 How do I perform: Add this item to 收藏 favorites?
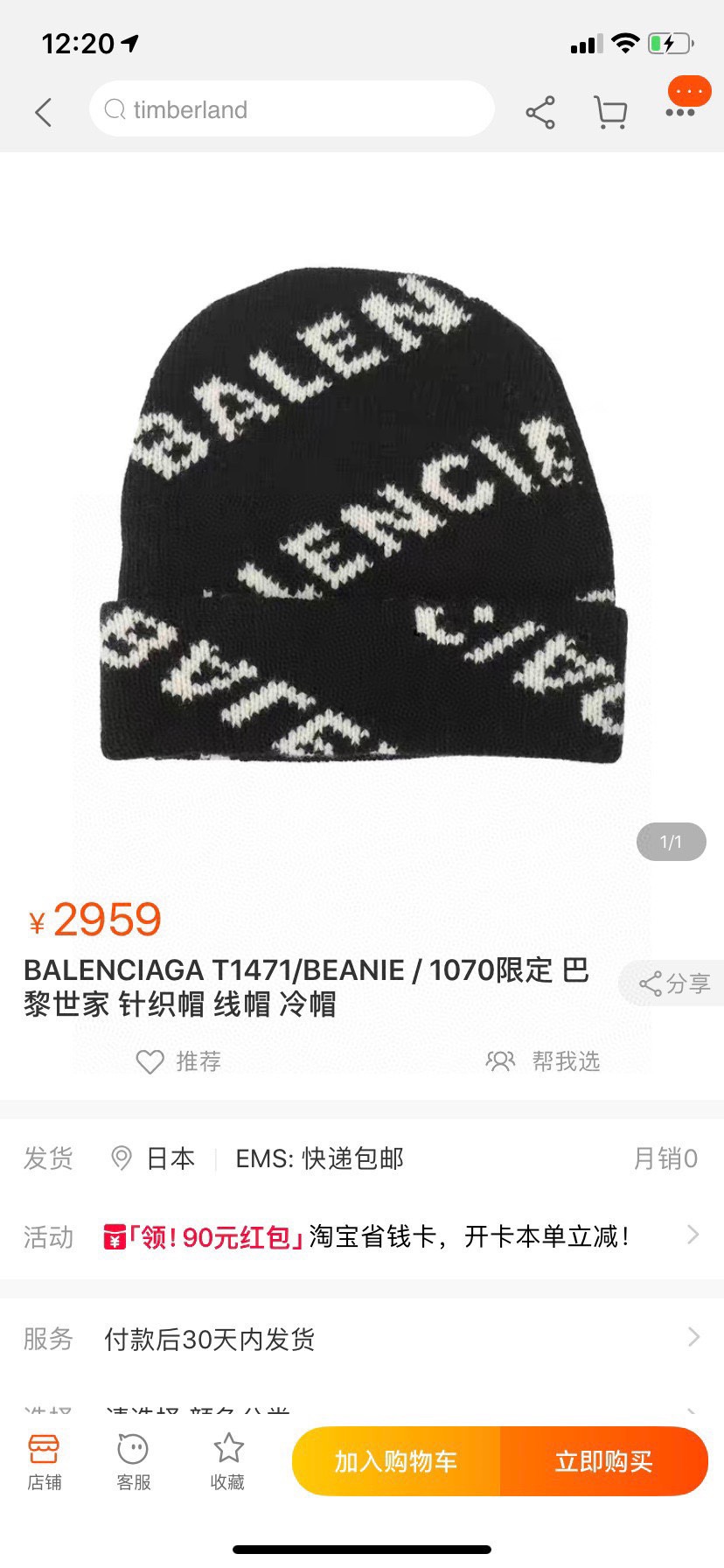click(x=227, y=1461)
